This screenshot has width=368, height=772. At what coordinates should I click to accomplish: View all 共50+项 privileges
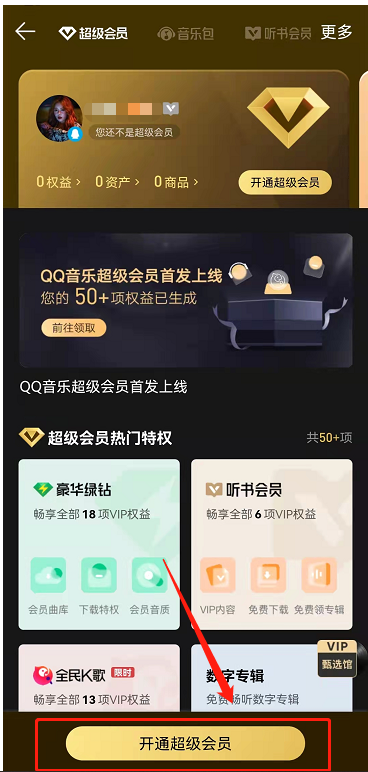(x=330, y=438)
